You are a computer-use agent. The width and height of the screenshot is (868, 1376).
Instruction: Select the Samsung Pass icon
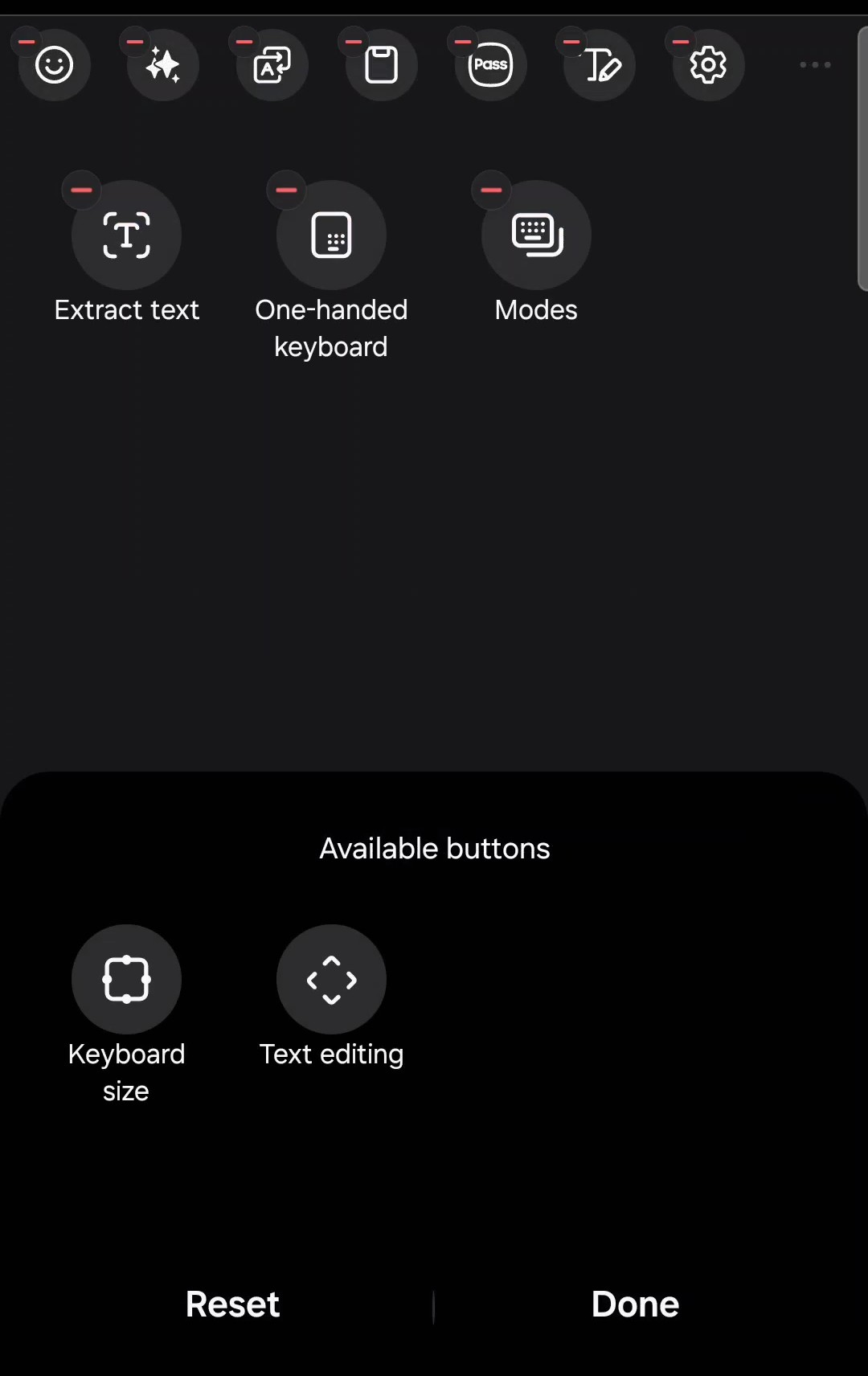[490, 64]
